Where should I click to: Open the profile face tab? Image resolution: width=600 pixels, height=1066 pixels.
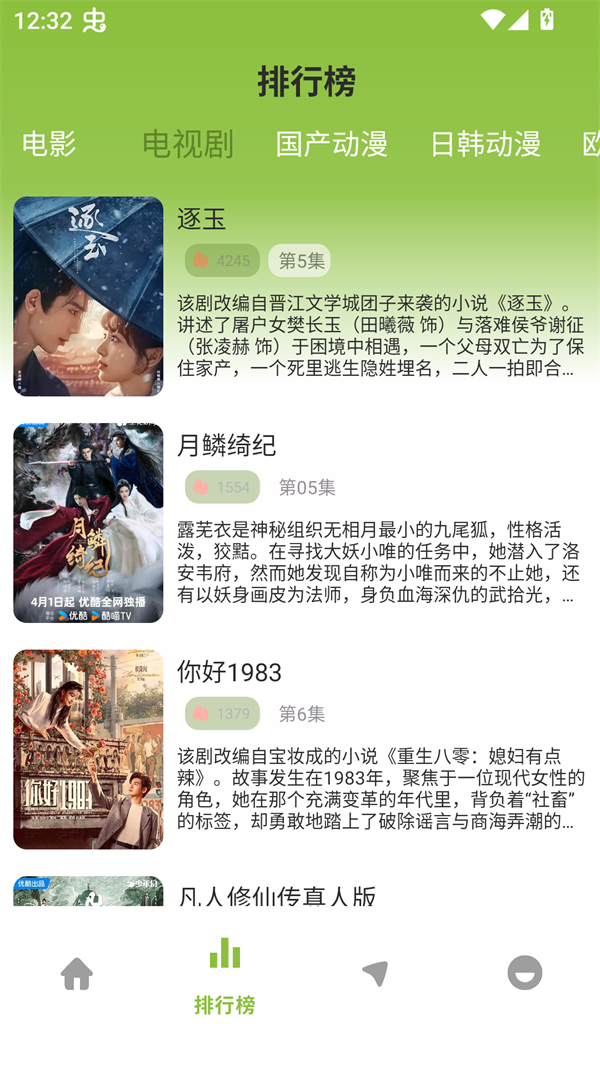tap(524, 973)
